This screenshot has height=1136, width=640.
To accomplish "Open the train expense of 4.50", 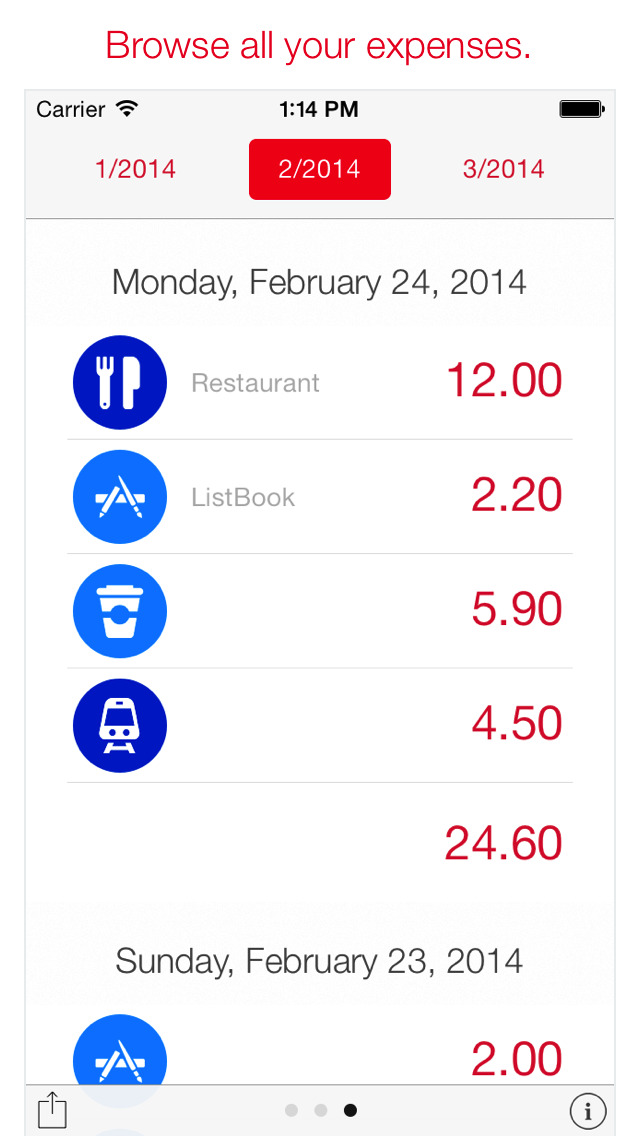I will 320,725.
